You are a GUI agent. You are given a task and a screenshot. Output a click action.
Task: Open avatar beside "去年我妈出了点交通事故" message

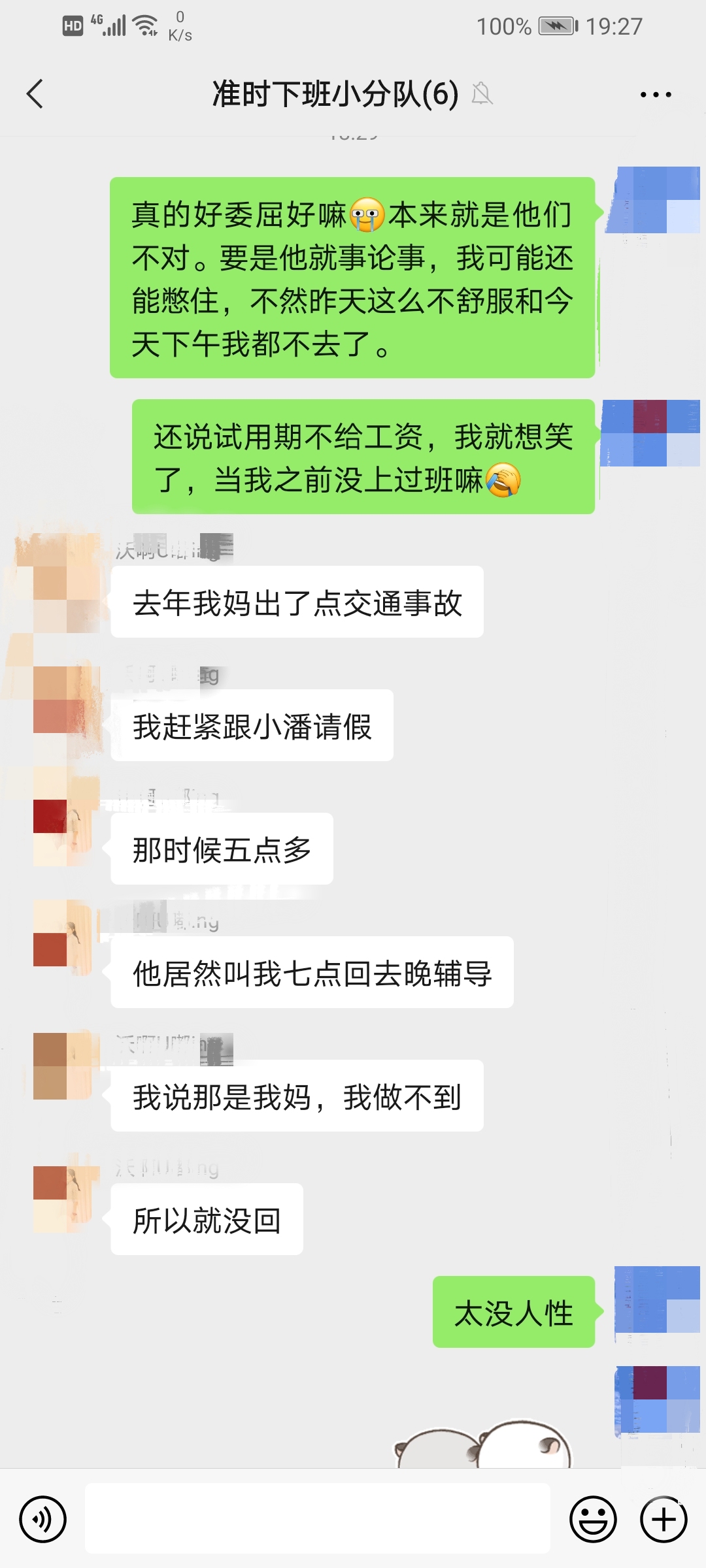tap(65, 583)
